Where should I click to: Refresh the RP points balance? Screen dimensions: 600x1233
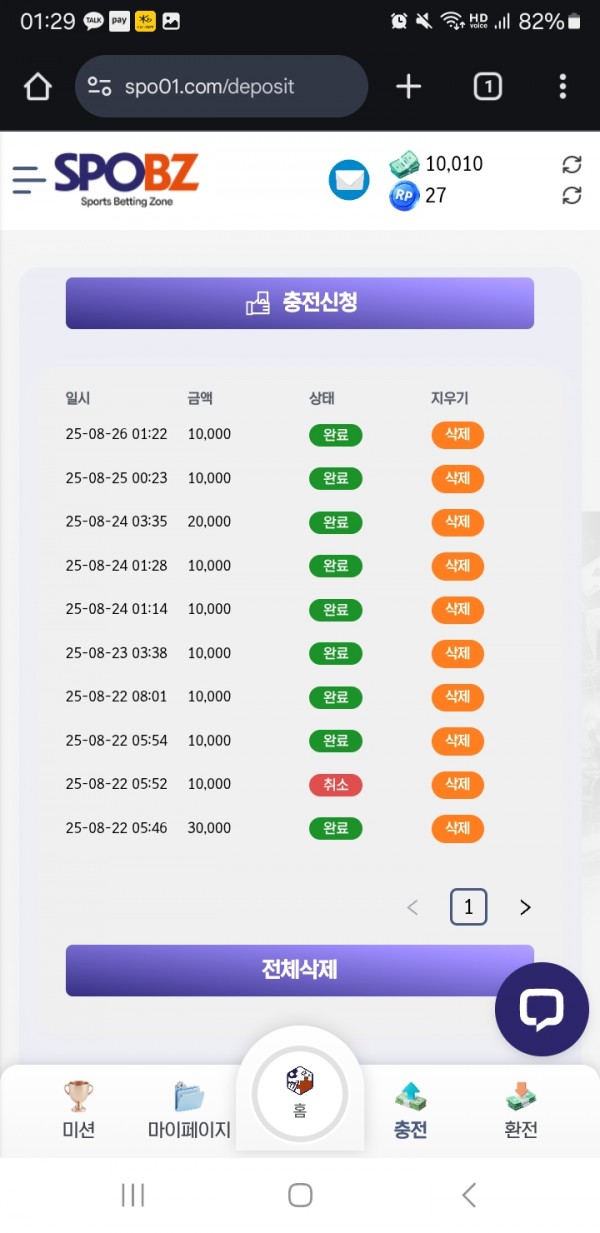571,196
